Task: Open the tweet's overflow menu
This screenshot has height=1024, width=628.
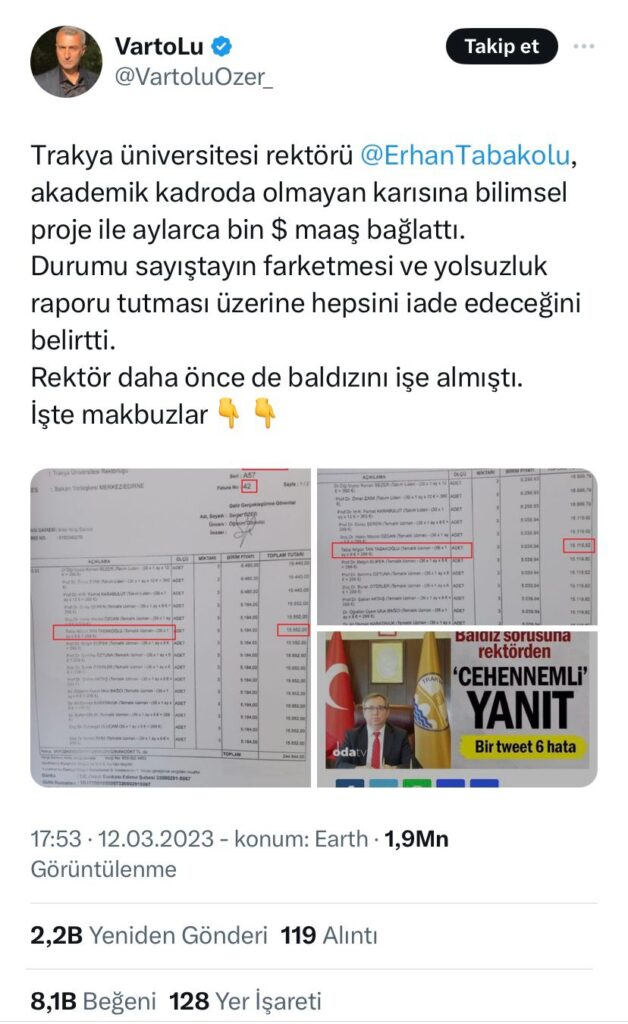Action: click(582, 47)
